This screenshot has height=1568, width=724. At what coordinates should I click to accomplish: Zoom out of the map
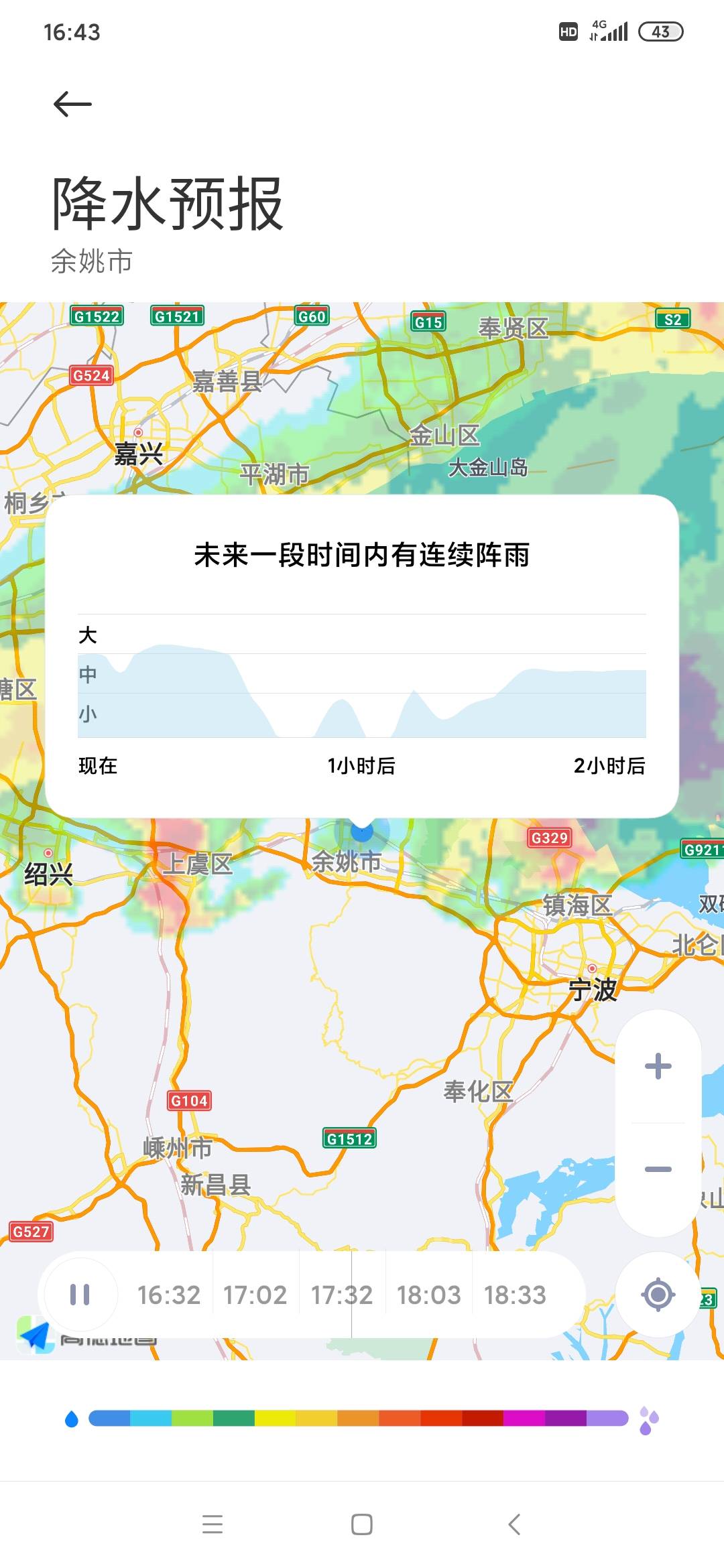pyautogui.click(x=658, y=1169)
